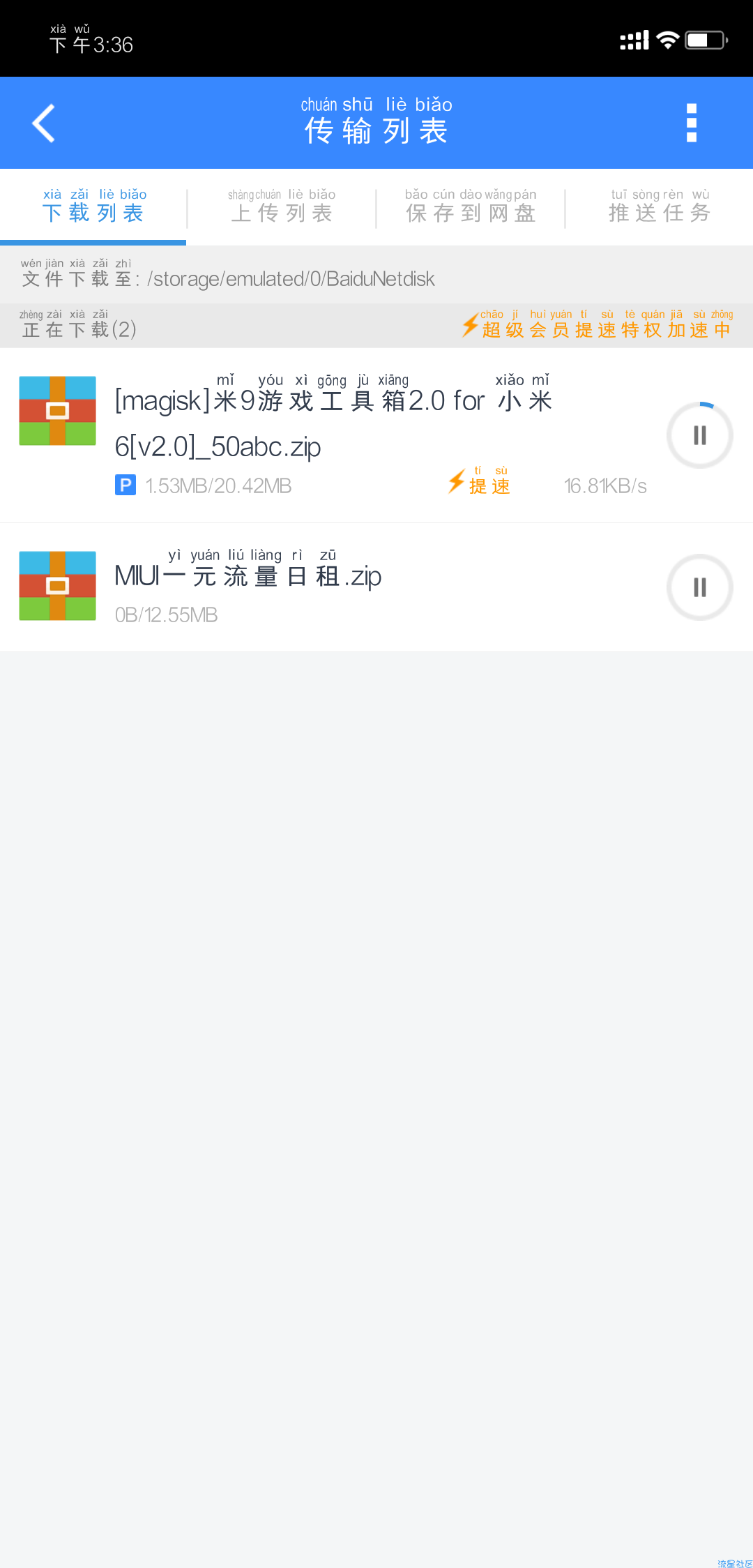Screen dimensions: 753x1568
Task: Tap the 超级会员提速特权加速中 link
Action: 598,325
